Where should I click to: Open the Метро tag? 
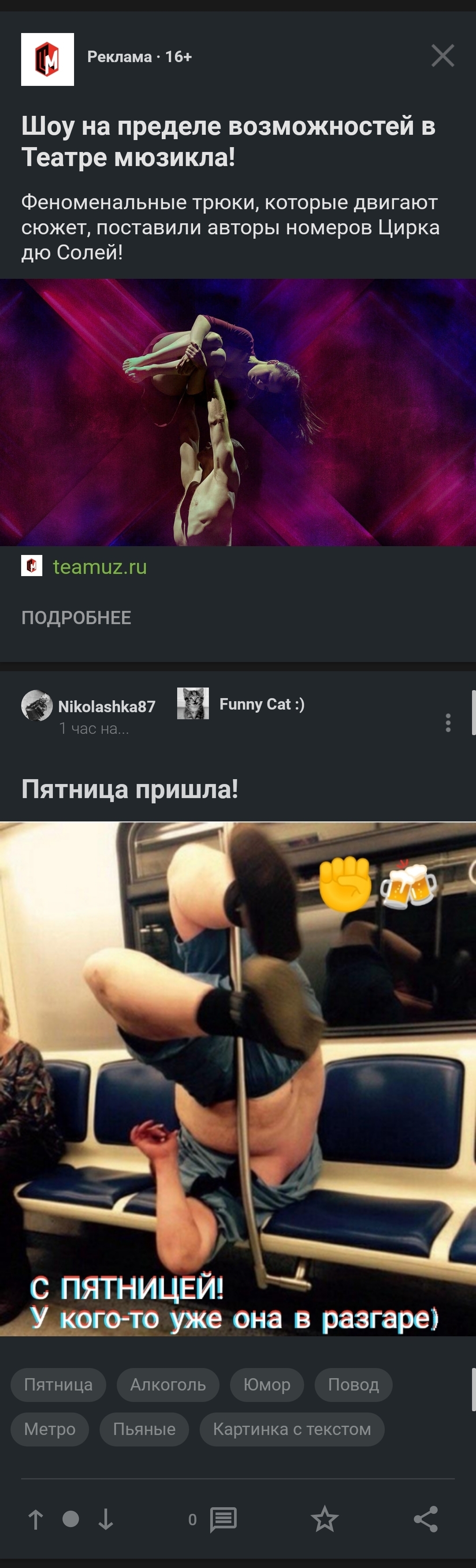[x=49, y=1429]
